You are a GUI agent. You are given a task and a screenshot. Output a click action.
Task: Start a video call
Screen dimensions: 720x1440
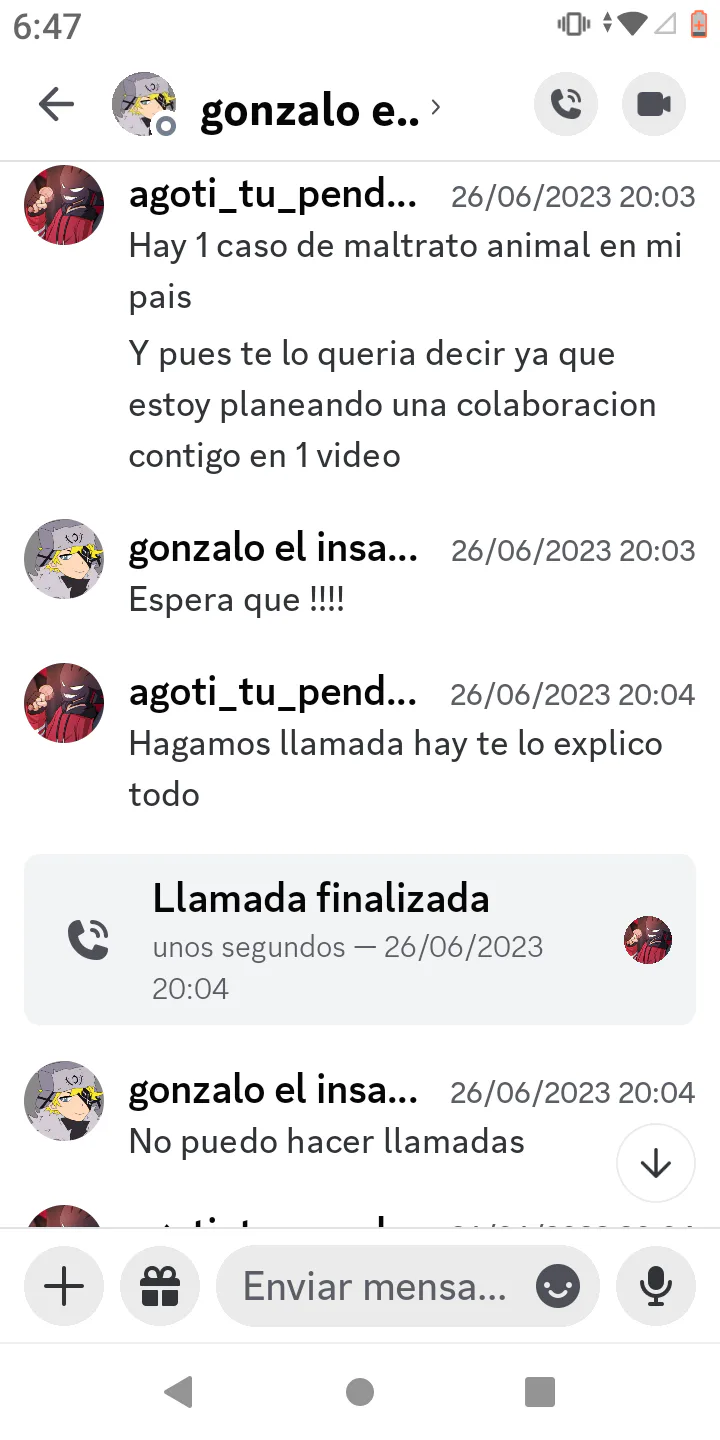click(653, 104)
